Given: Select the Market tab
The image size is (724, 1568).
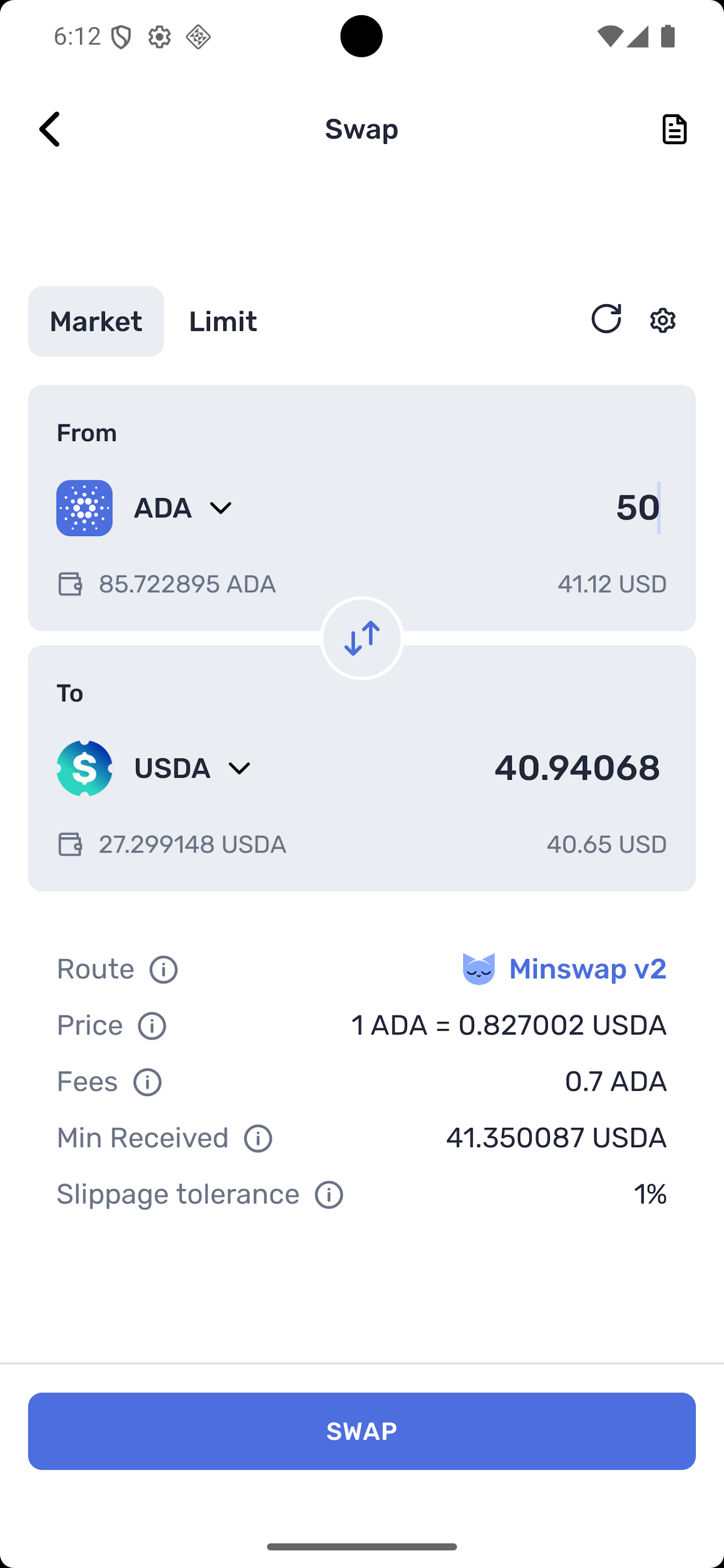Looking at the screenshot, I should pyautogui.click(x=96, y=321).
